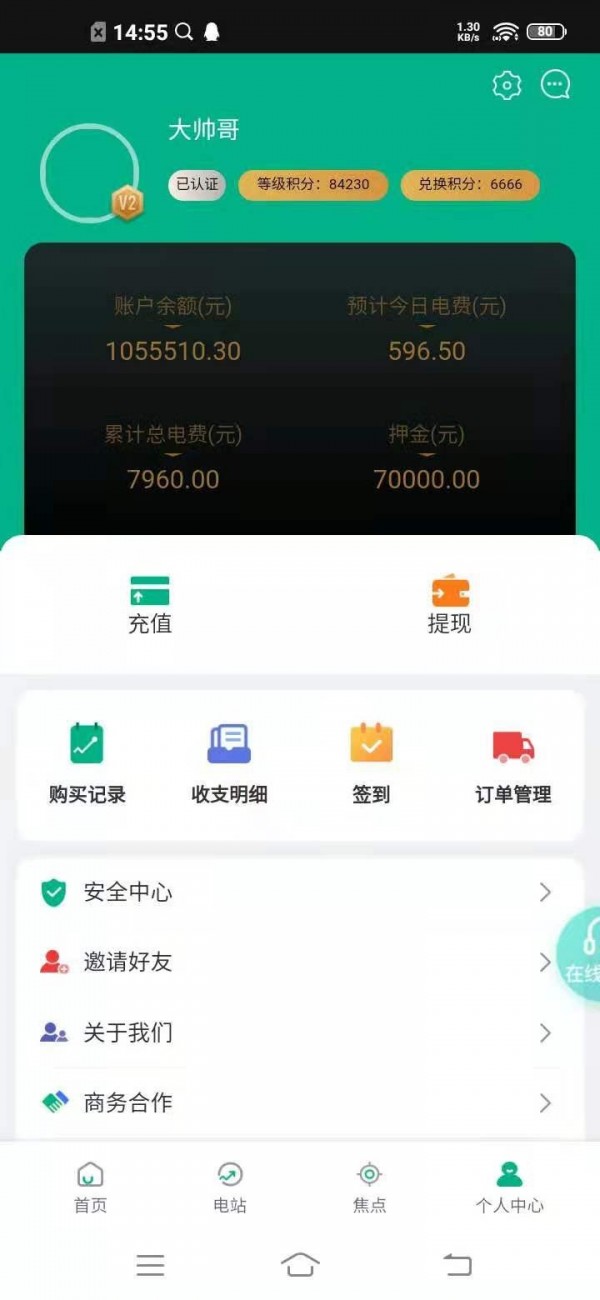Open the settings gear icon

tap(507, 86)
